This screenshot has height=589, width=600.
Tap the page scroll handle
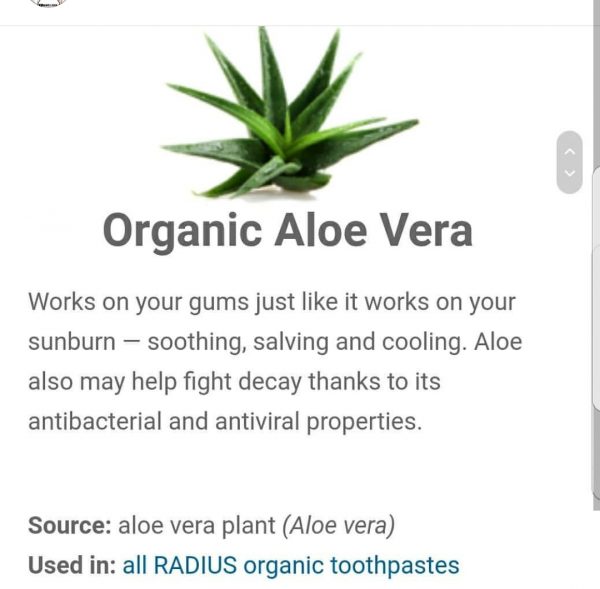click(569, 162)
